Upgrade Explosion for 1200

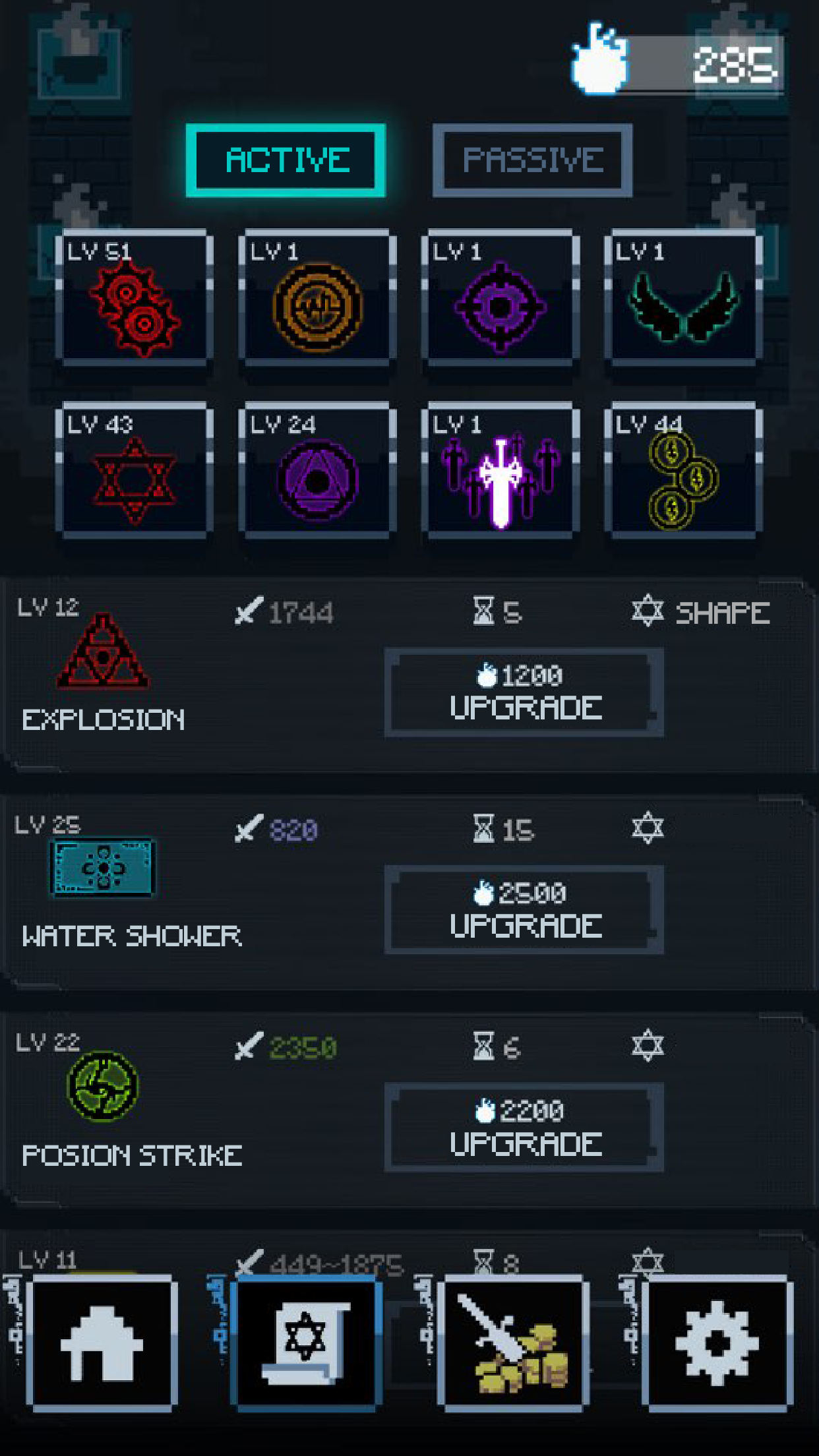click(524, 692)
